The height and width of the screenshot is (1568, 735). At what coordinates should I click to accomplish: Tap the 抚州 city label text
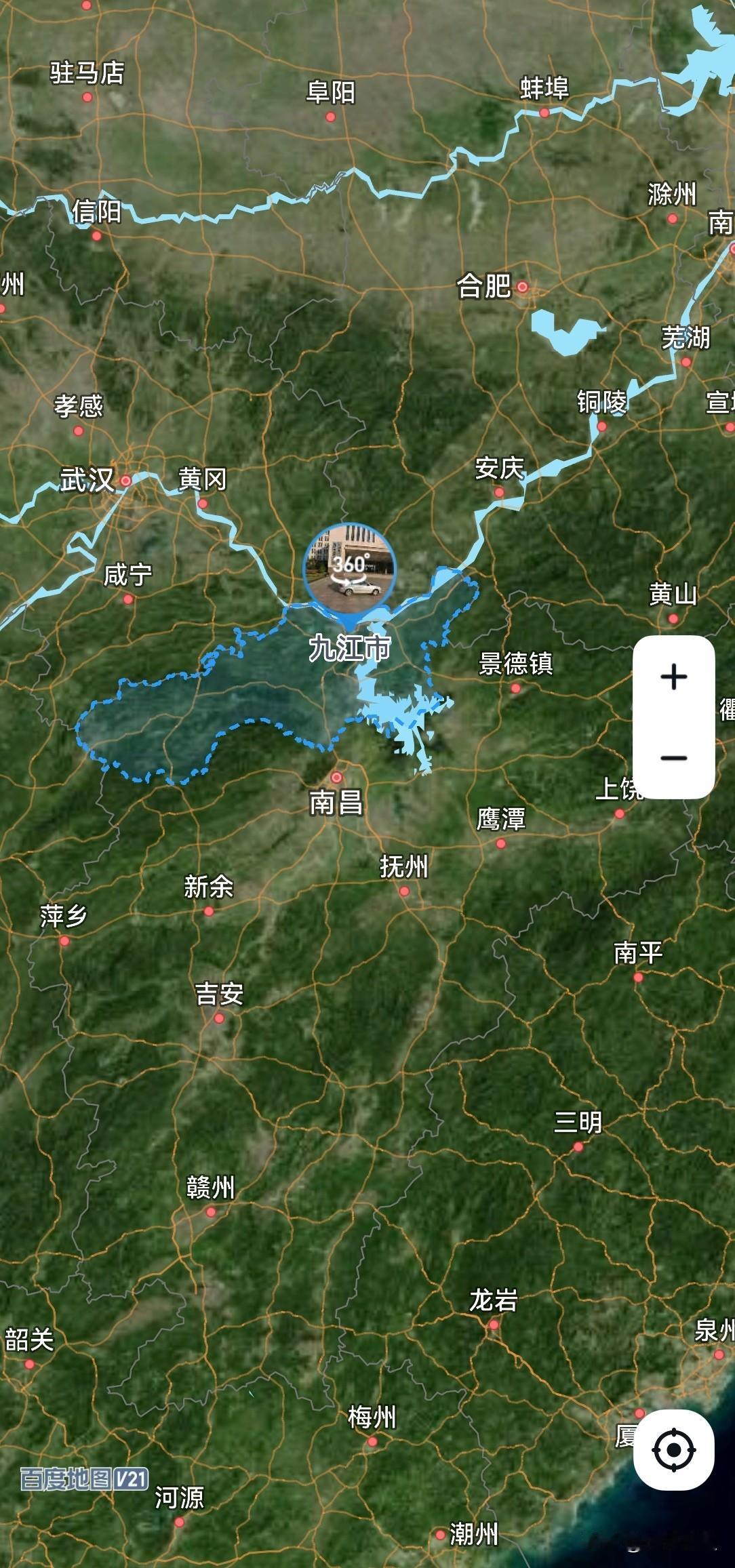[x=403, y=864]
